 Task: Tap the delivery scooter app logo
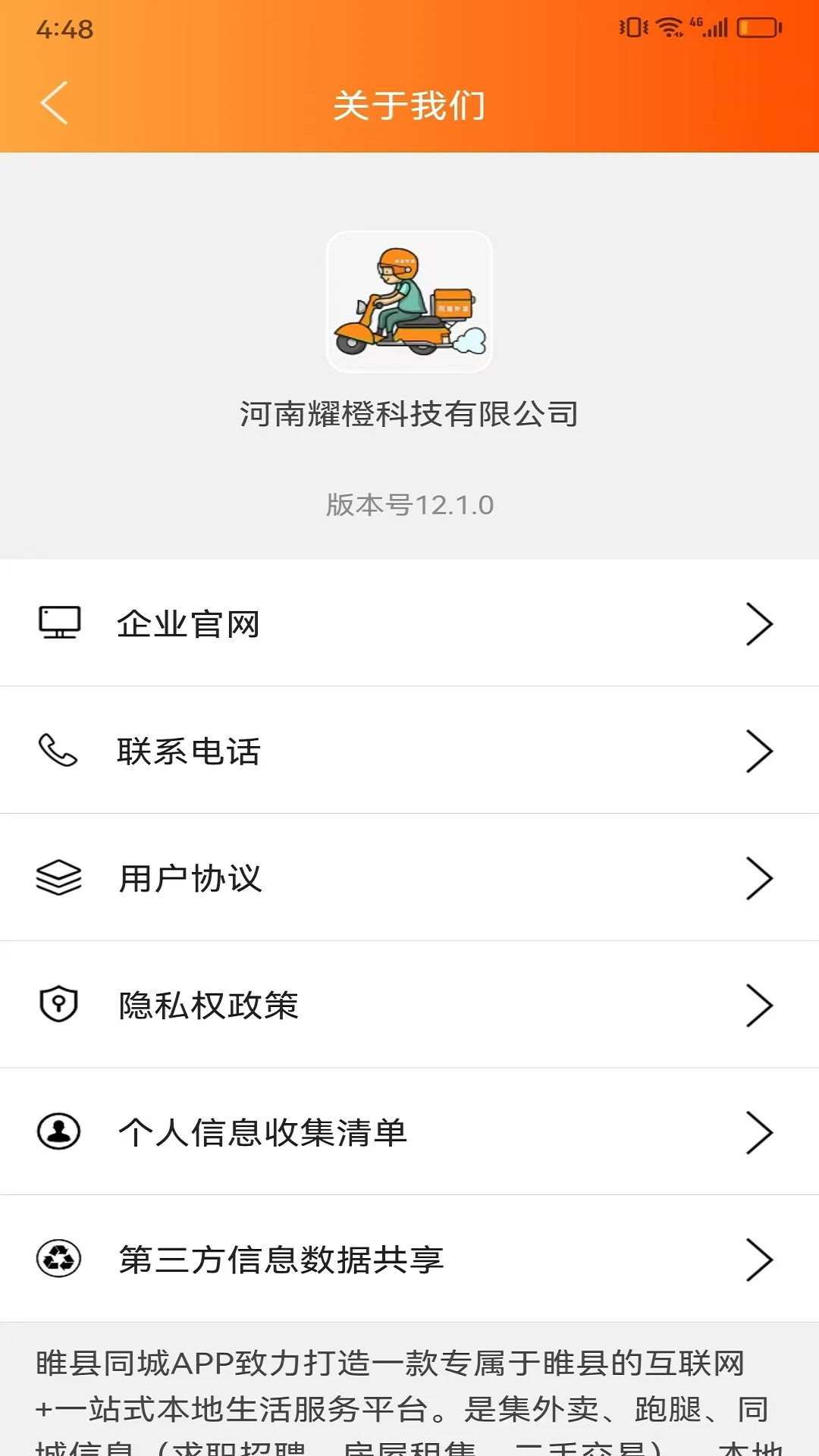[409, 303]
